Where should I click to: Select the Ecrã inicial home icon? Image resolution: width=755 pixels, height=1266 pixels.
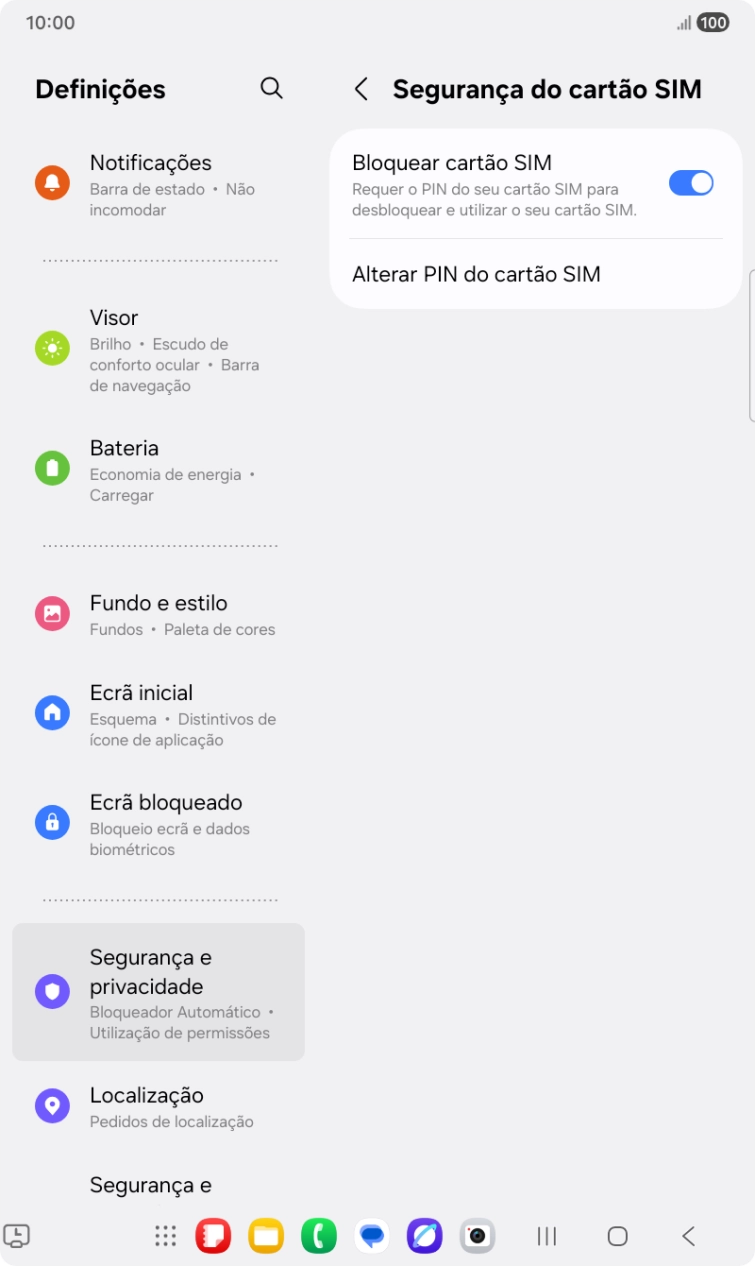click(52, 712)
